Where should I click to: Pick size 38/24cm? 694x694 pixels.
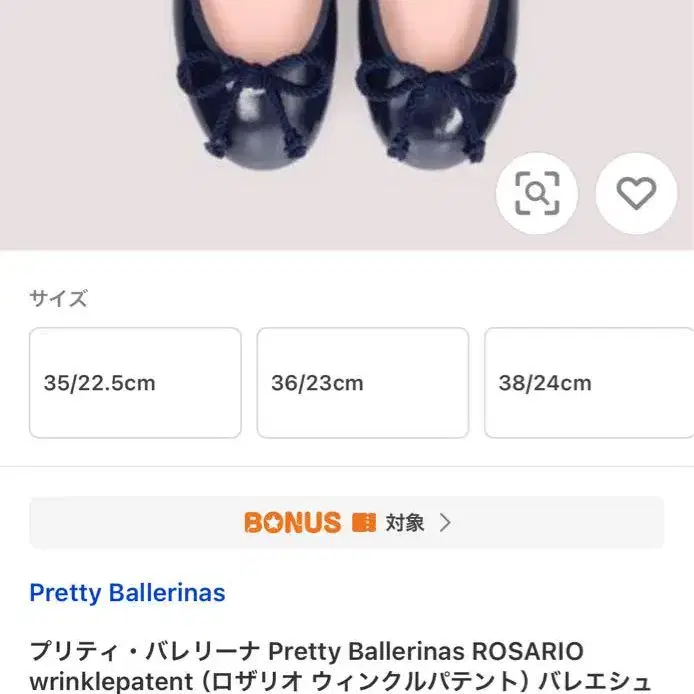point(588,383)
